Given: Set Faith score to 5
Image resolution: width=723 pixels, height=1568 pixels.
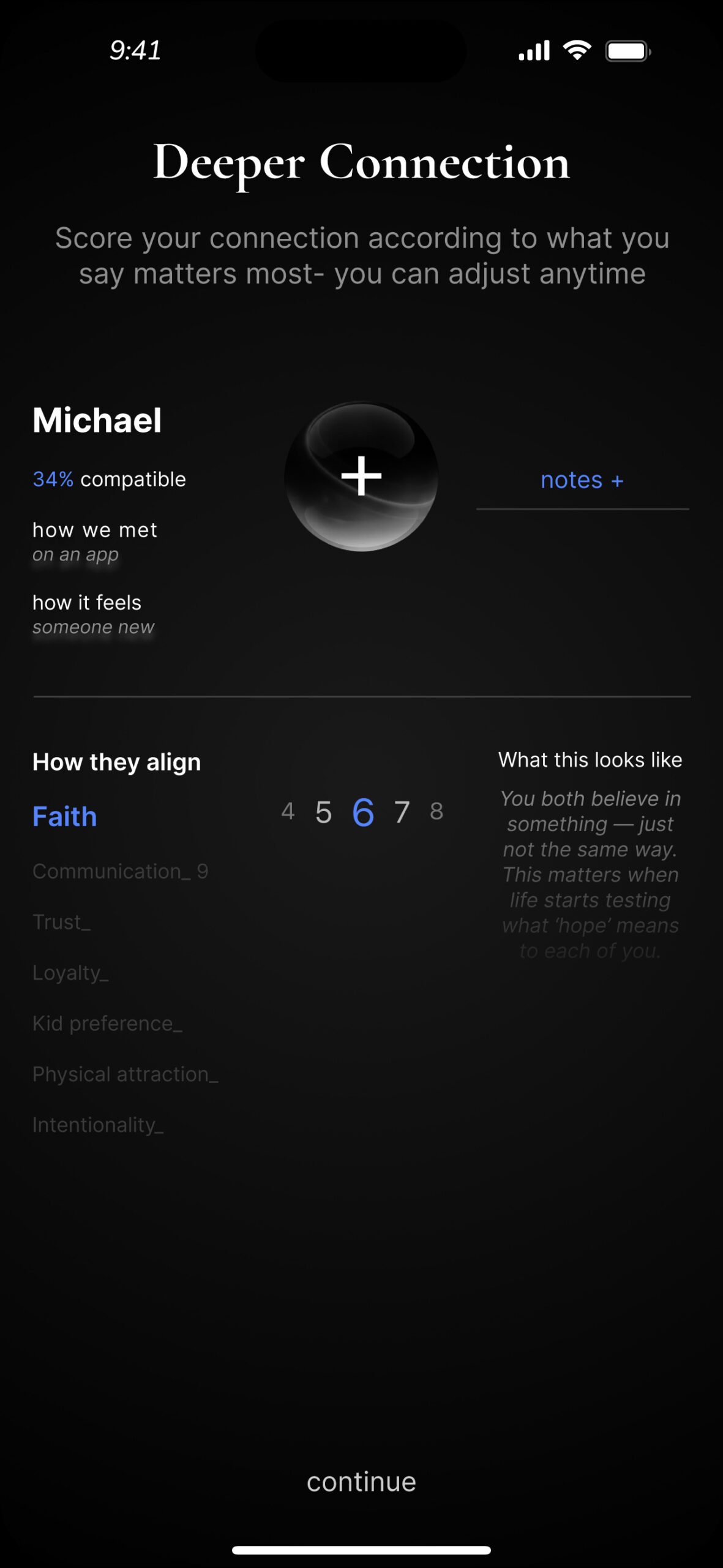Looking at the screenshot, I should point(323,813).
